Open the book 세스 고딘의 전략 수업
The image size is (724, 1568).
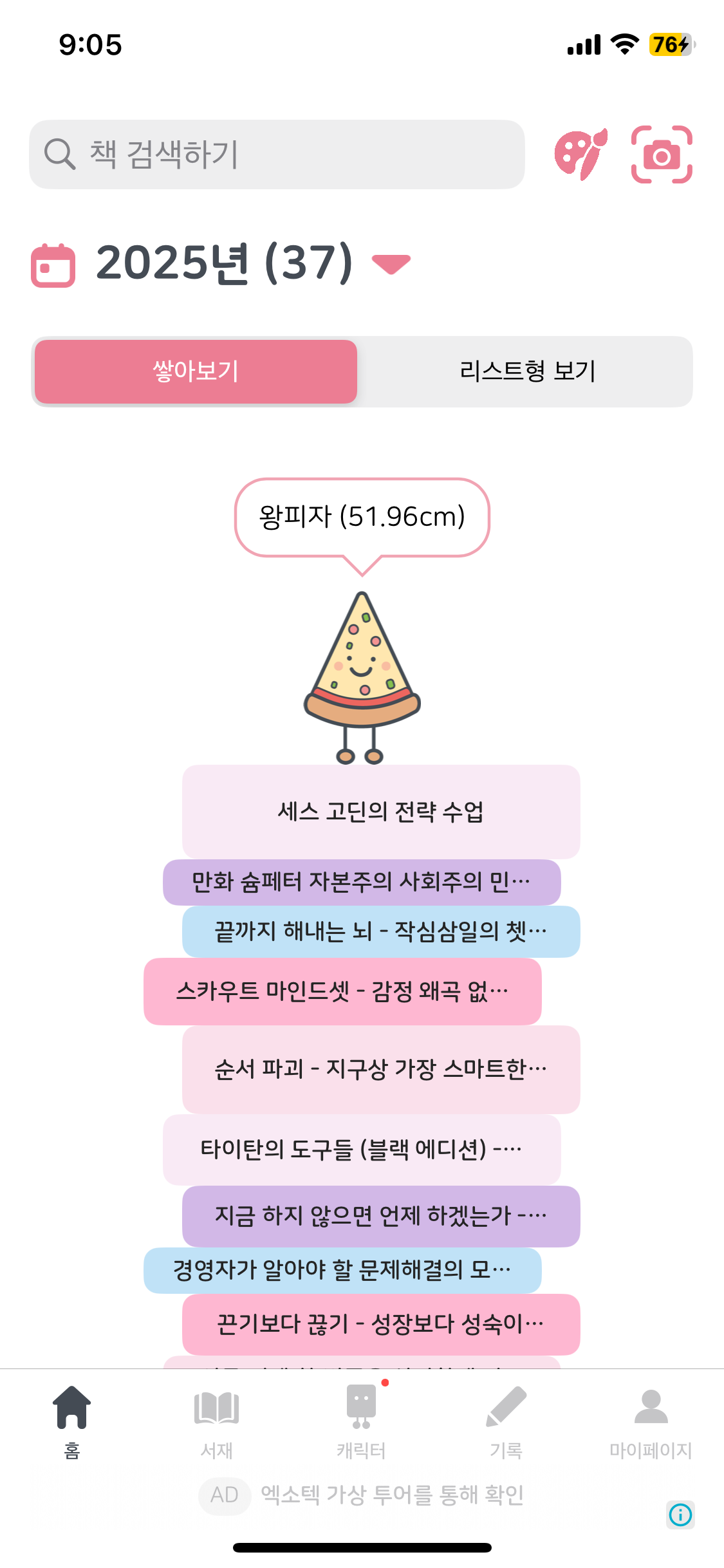pyautogui.click(x=381, y=811)
